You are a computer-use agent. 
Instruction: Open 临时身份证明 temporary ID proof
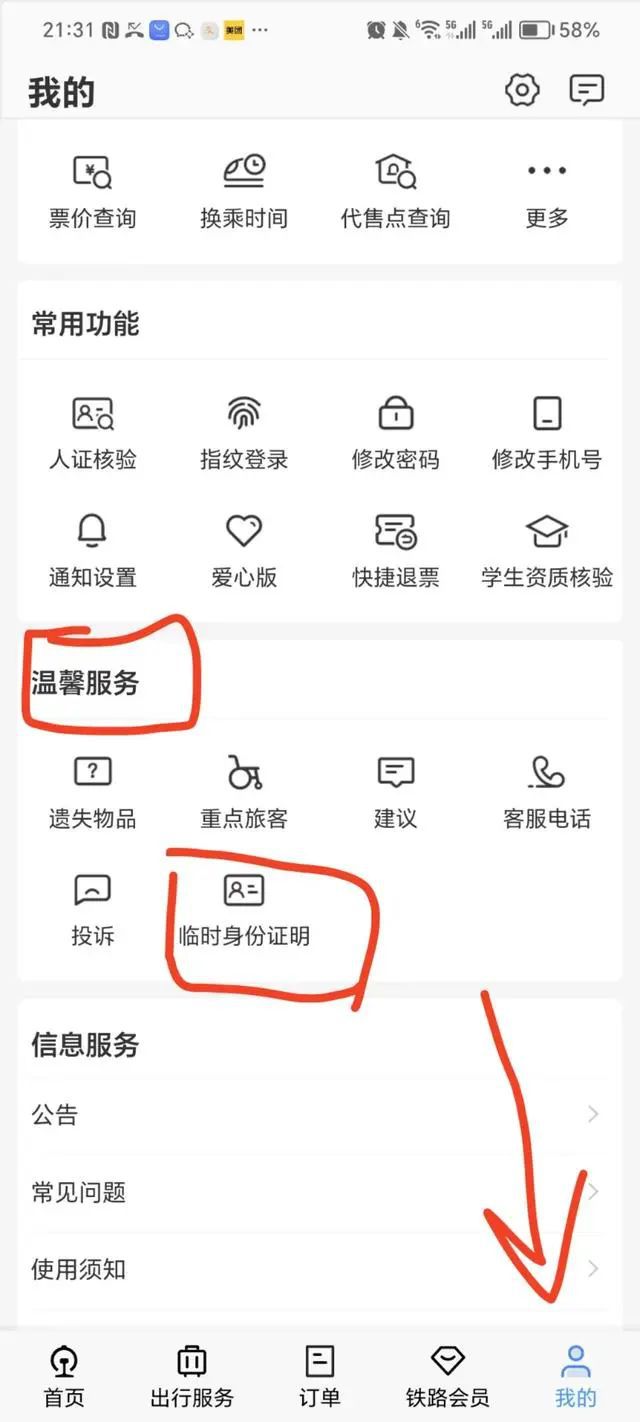244,910
